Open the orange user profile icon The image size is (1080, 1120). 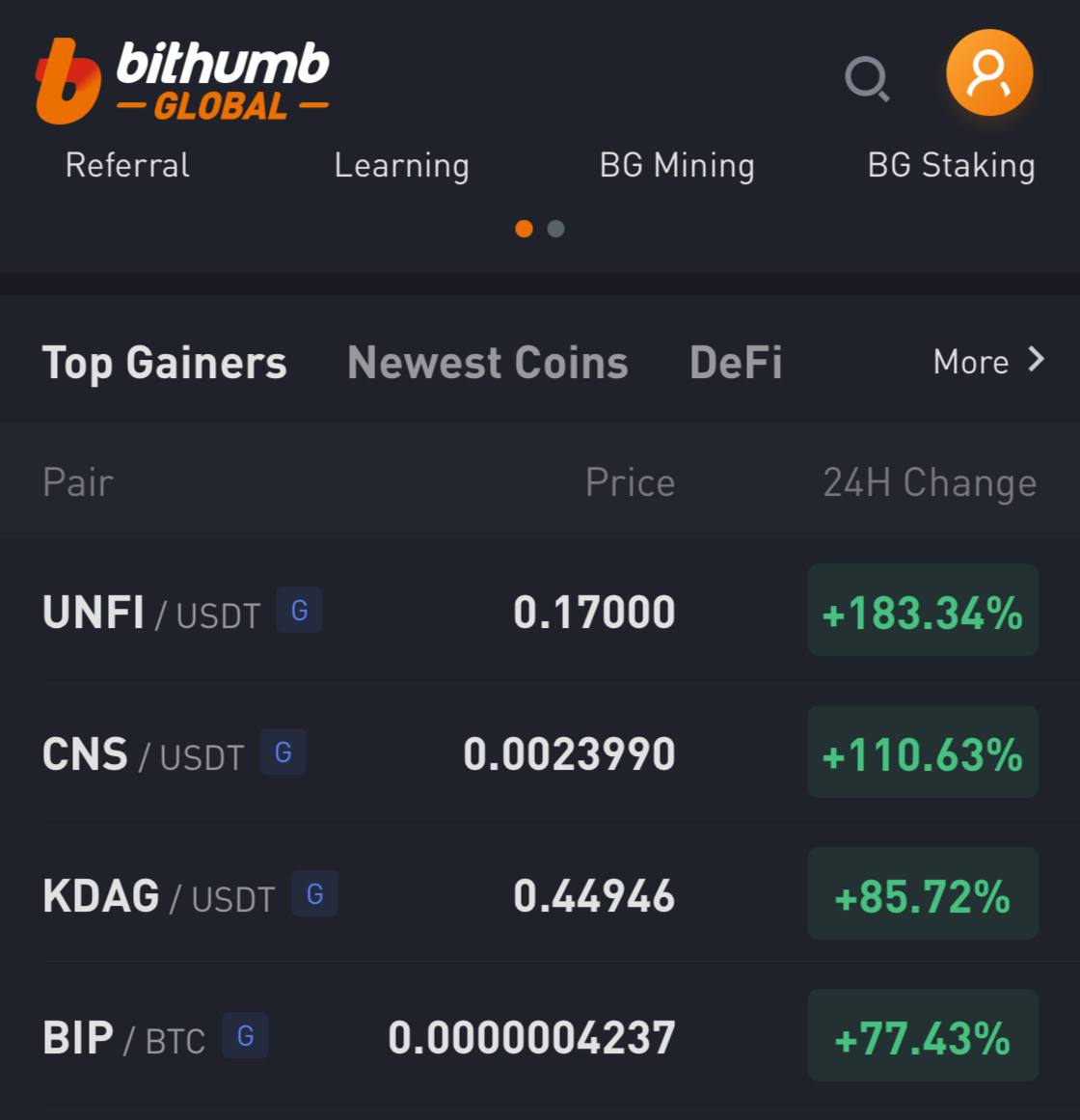tap(988, 73)
